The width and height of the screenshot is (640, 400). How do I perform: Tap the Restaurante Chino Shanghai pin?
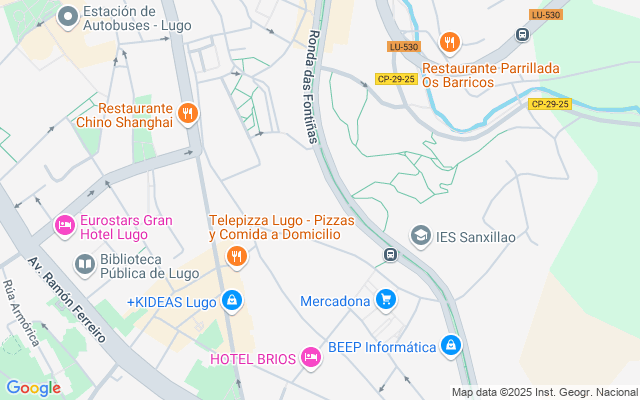pyautogui.click(x=187, y=113)
